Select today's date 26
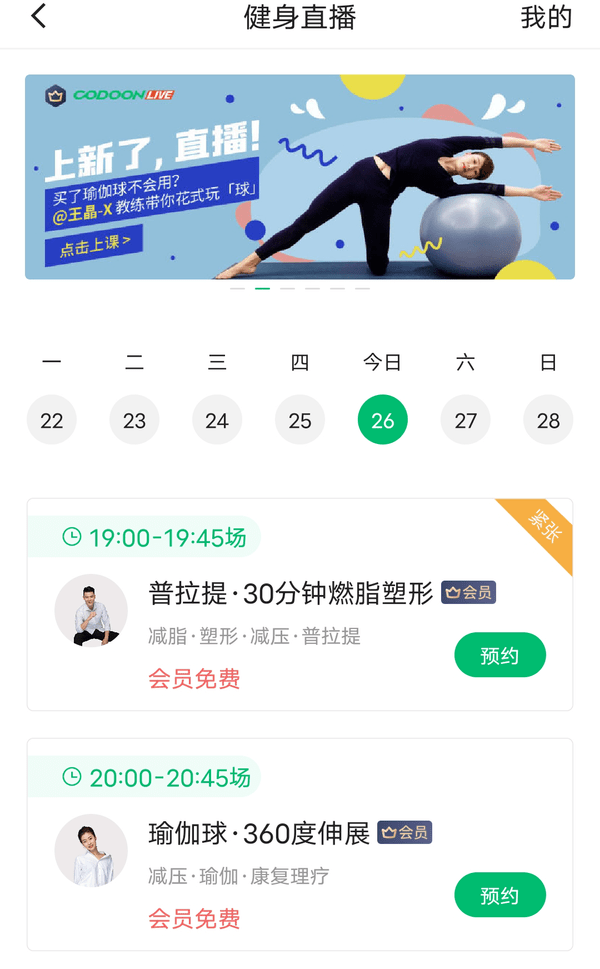600x969 pixels. point(382,420)
